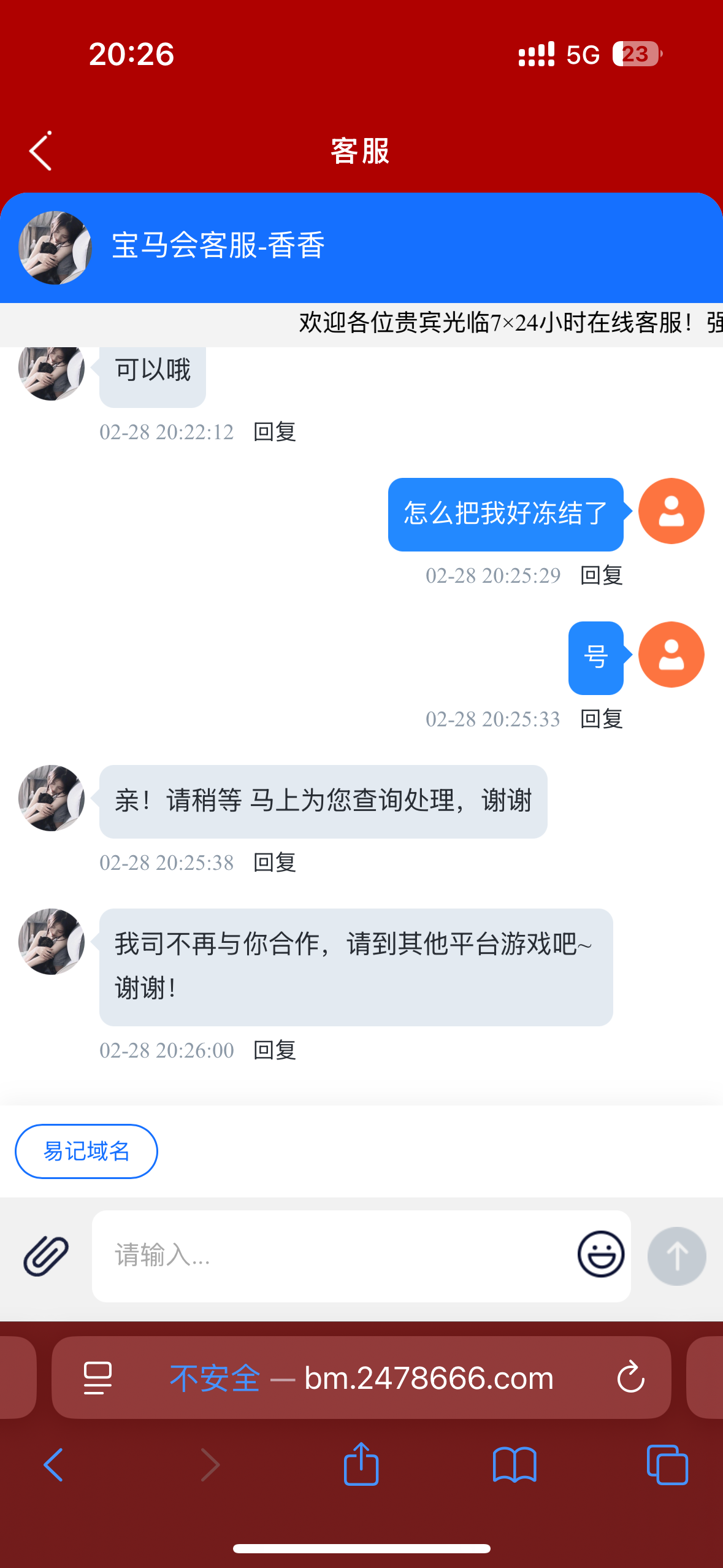Image resolution: width=723 pixels, height=1568 pixels.
Task: Go back from the 客服 chat page
Action: (40, 151)
